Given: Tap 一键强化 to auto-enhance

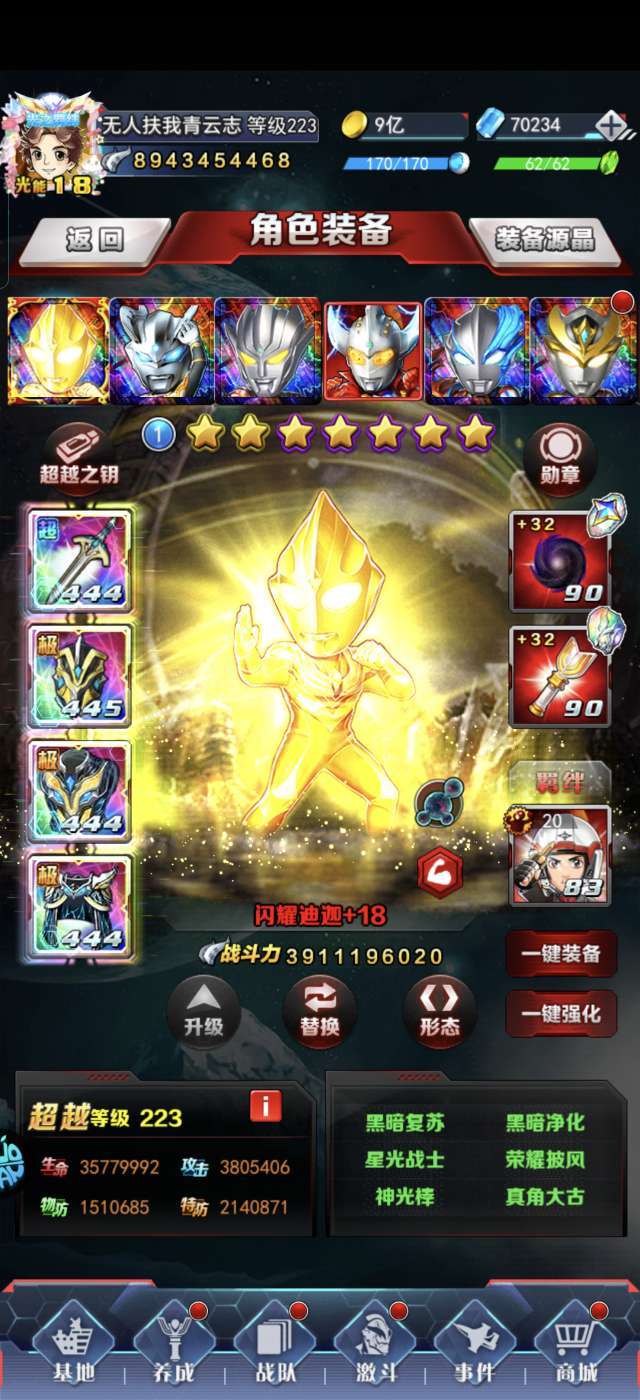Looking at the screenshot, I should pos(561,1014).
